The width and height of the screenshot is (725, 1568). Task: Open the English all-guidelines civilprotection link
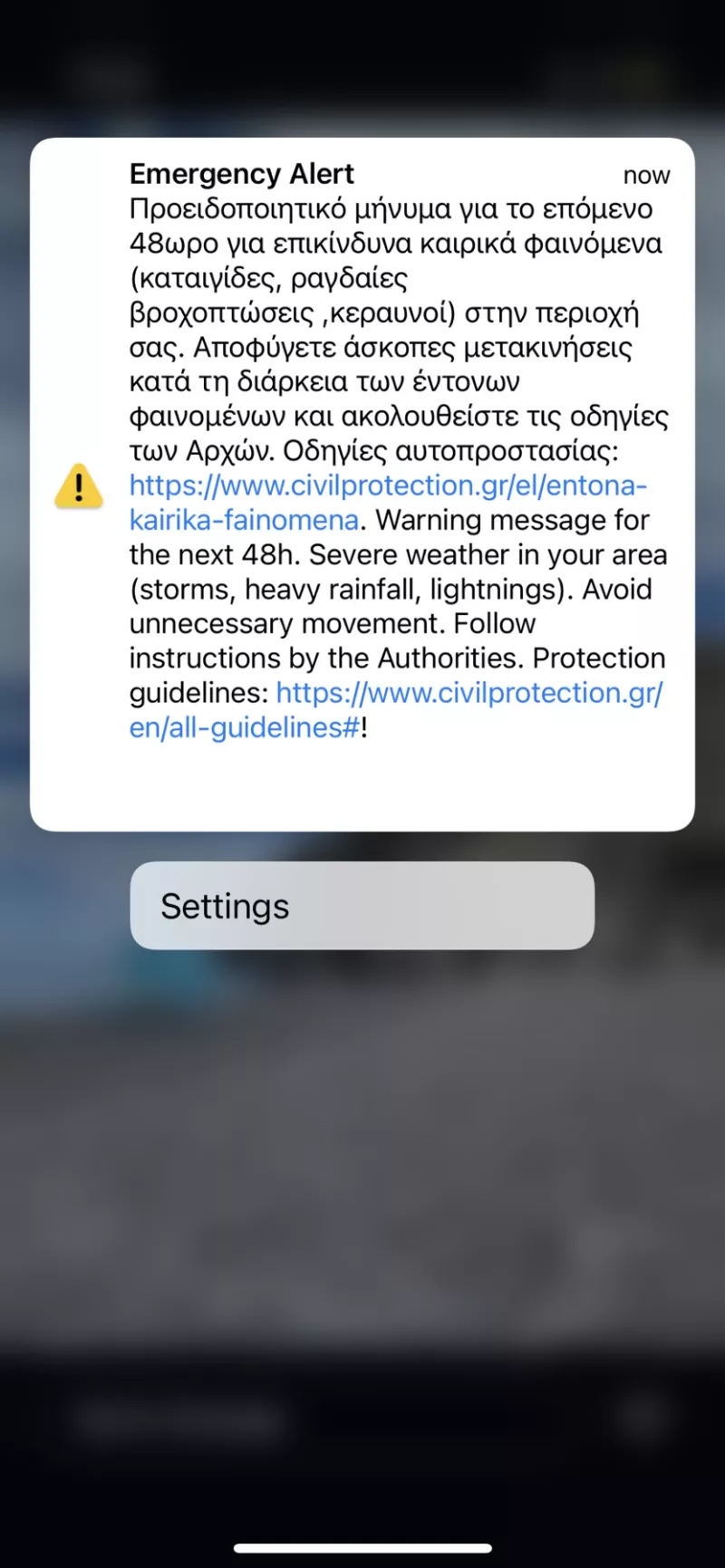[x=469, y=694]
